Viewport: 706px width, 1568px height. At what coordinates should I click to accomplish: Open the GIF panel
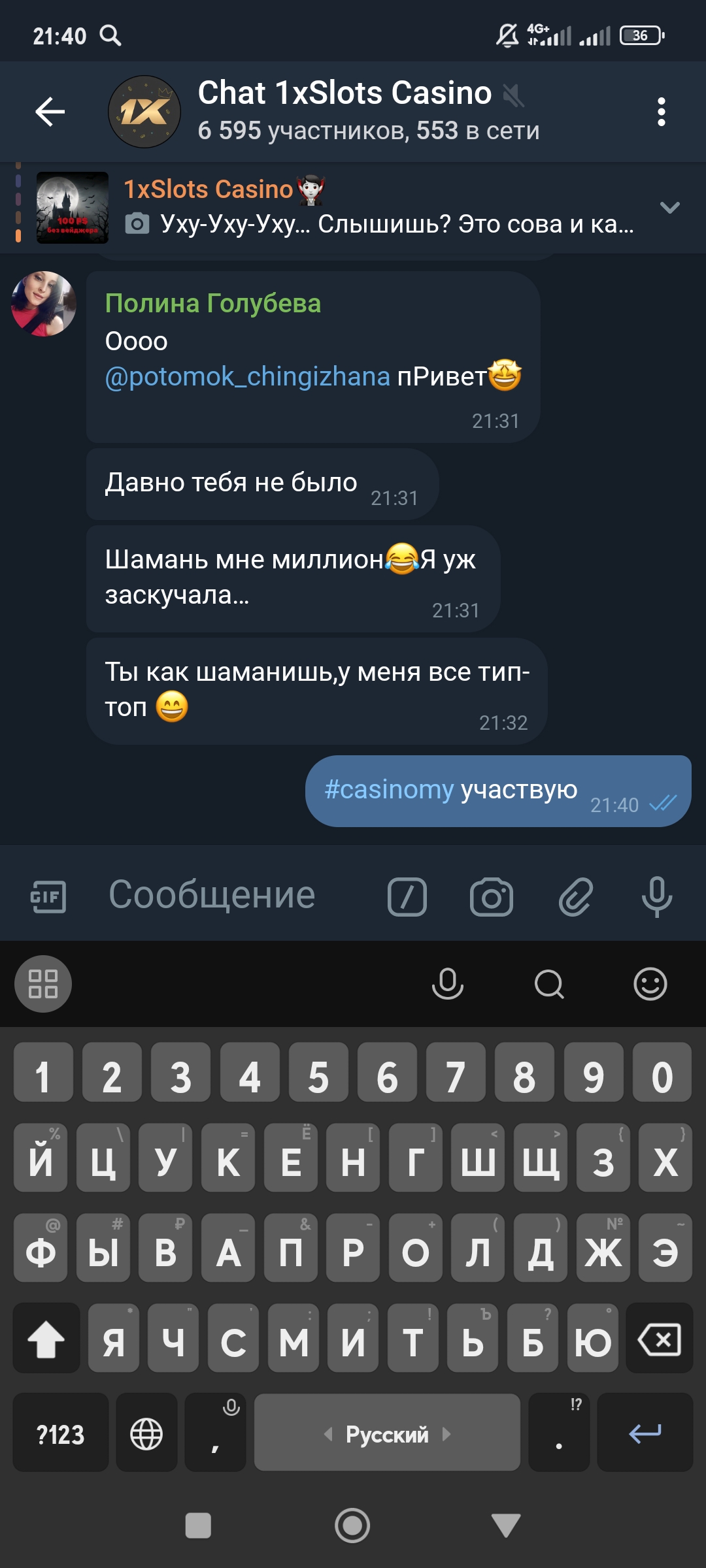coord(48,896)
